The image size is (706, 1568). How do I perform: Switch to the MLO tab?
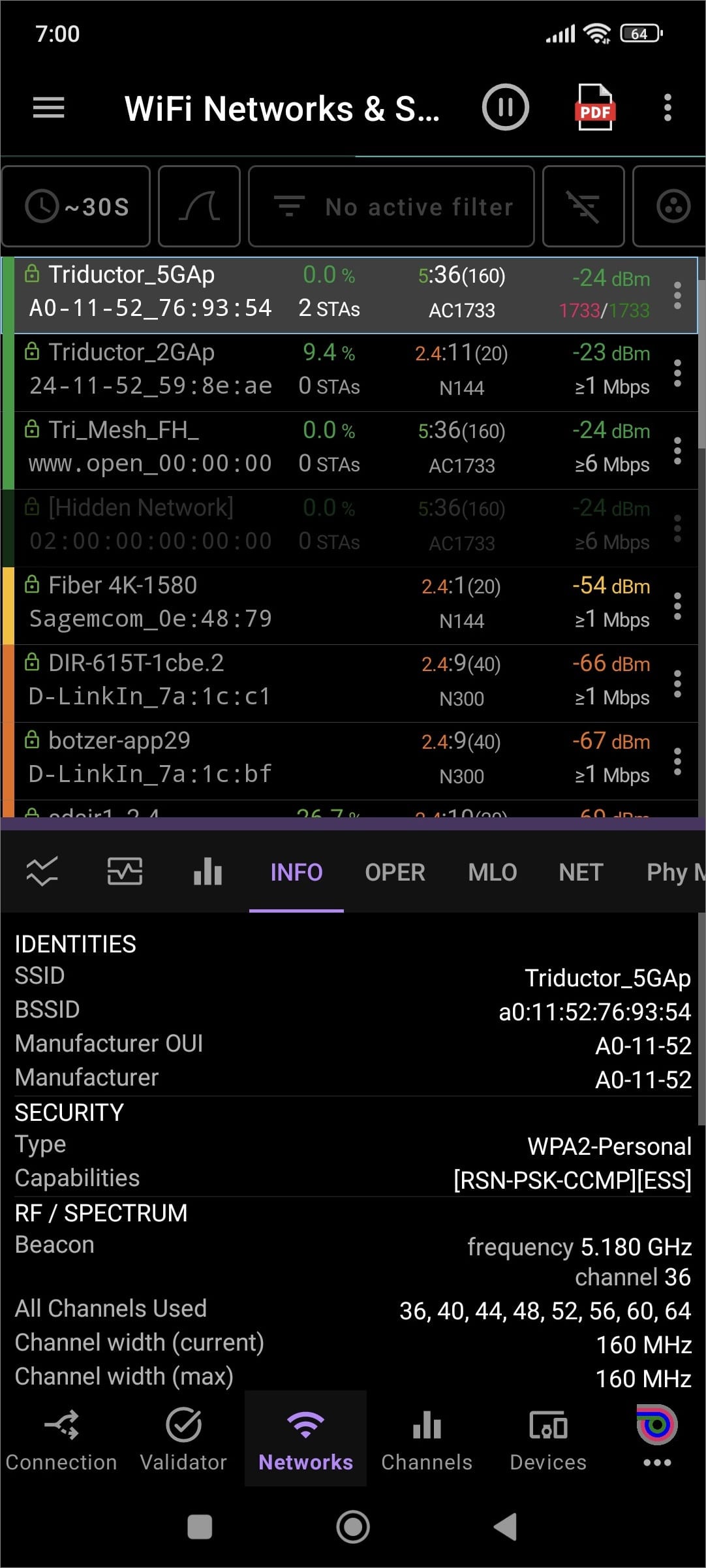coord(493,872)
